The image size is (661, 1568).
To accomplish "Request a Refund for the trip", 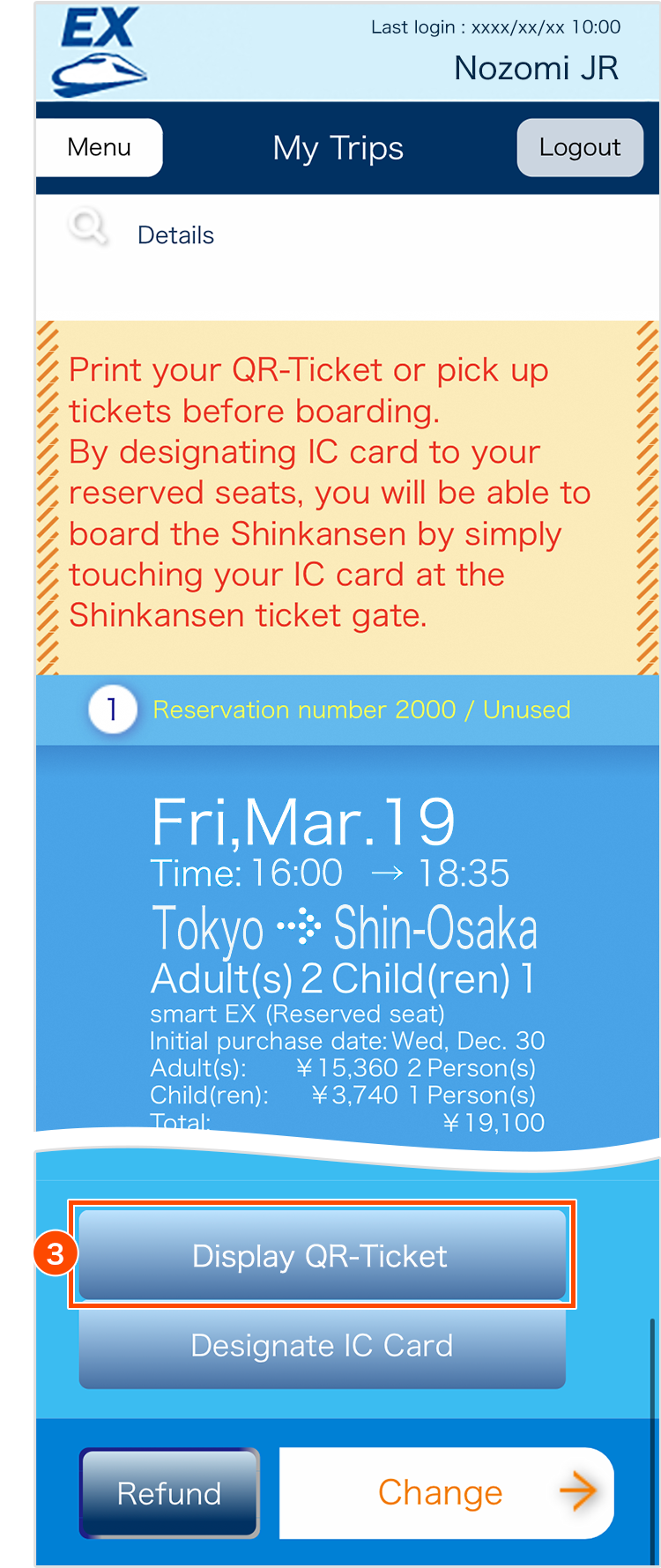I will click(169, 1493).
